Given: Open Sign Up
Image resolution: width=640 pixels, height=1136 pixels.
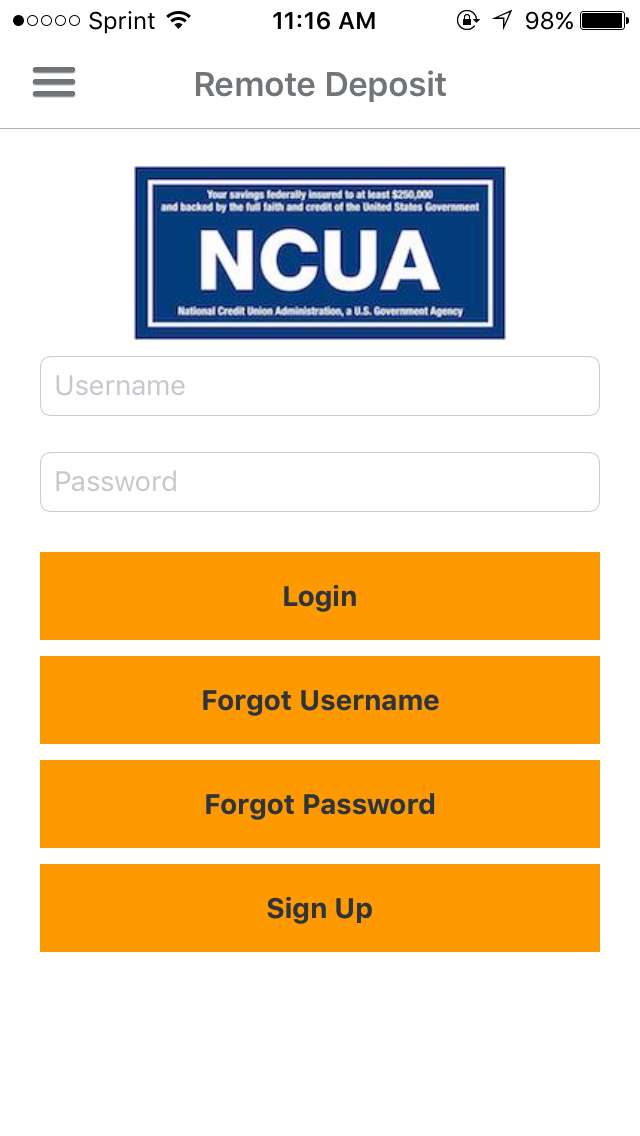Looking at the screenshot, I should coord(320,908).
